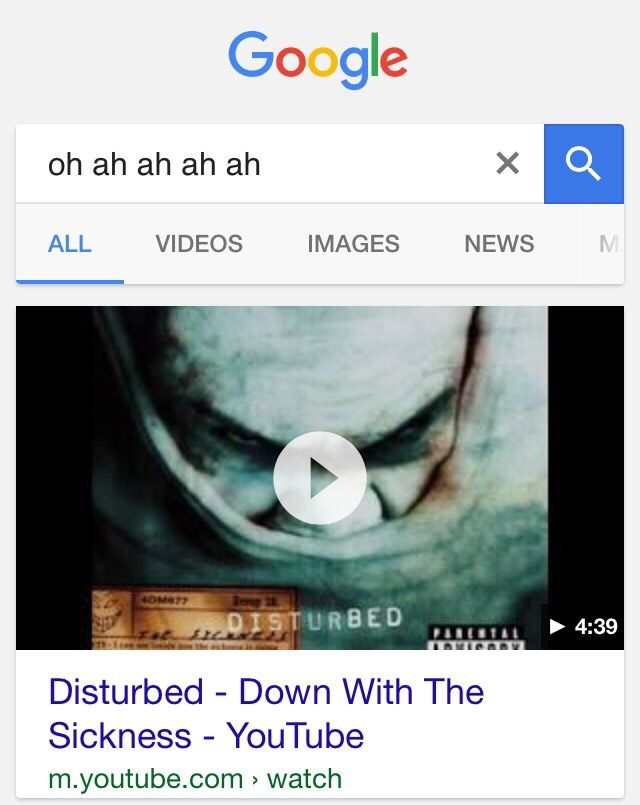
Task: Tap the search field containing "oh ah ah ah ah"
Action: [x=250, y=164]
